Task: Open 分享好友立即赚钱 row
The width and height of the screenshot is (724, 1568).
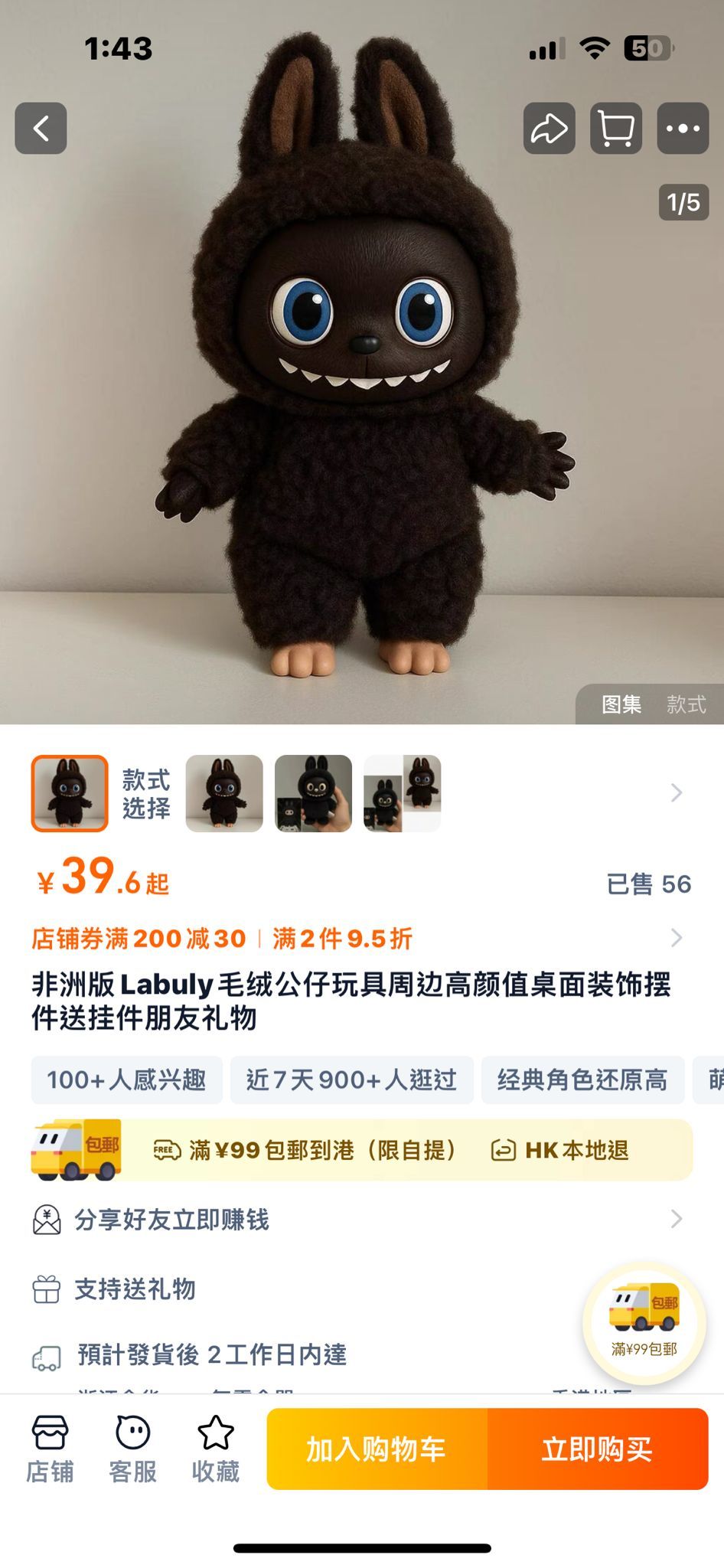Action: point(172,1220)
